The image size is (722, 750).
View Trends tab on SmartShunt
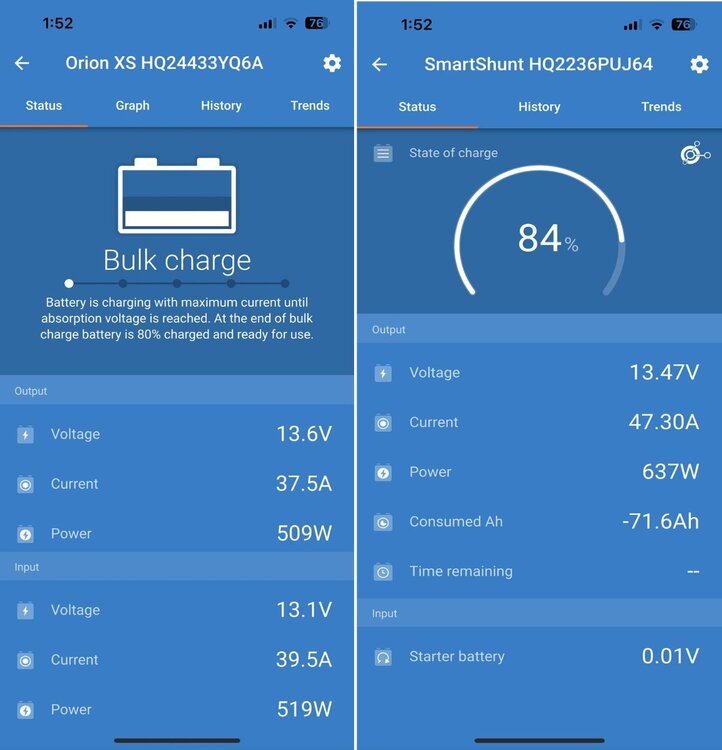pos(661,106)
